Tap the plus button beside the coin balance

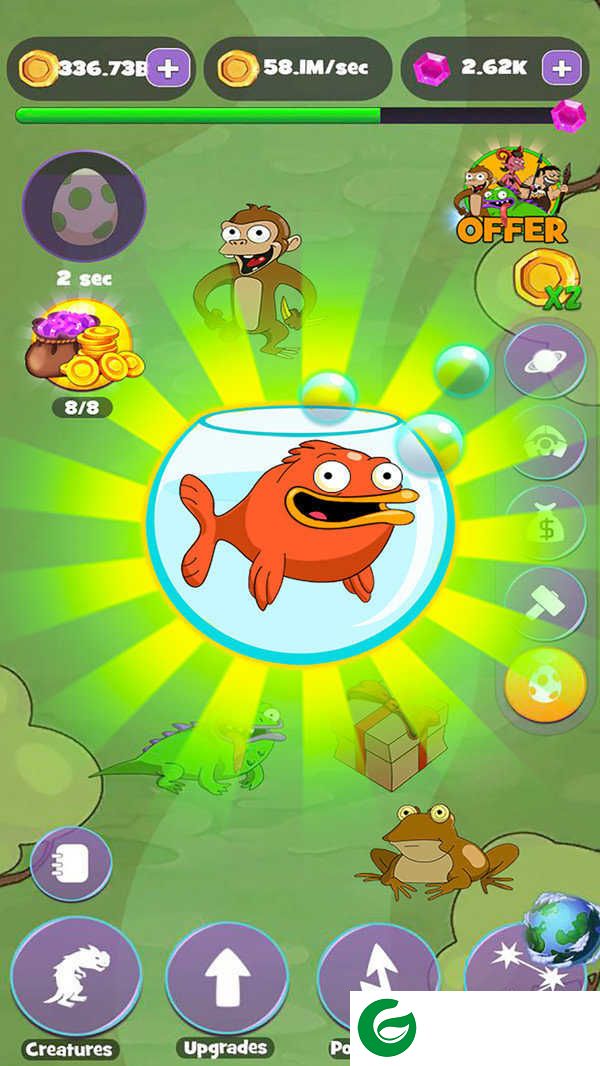pos(169,68)
